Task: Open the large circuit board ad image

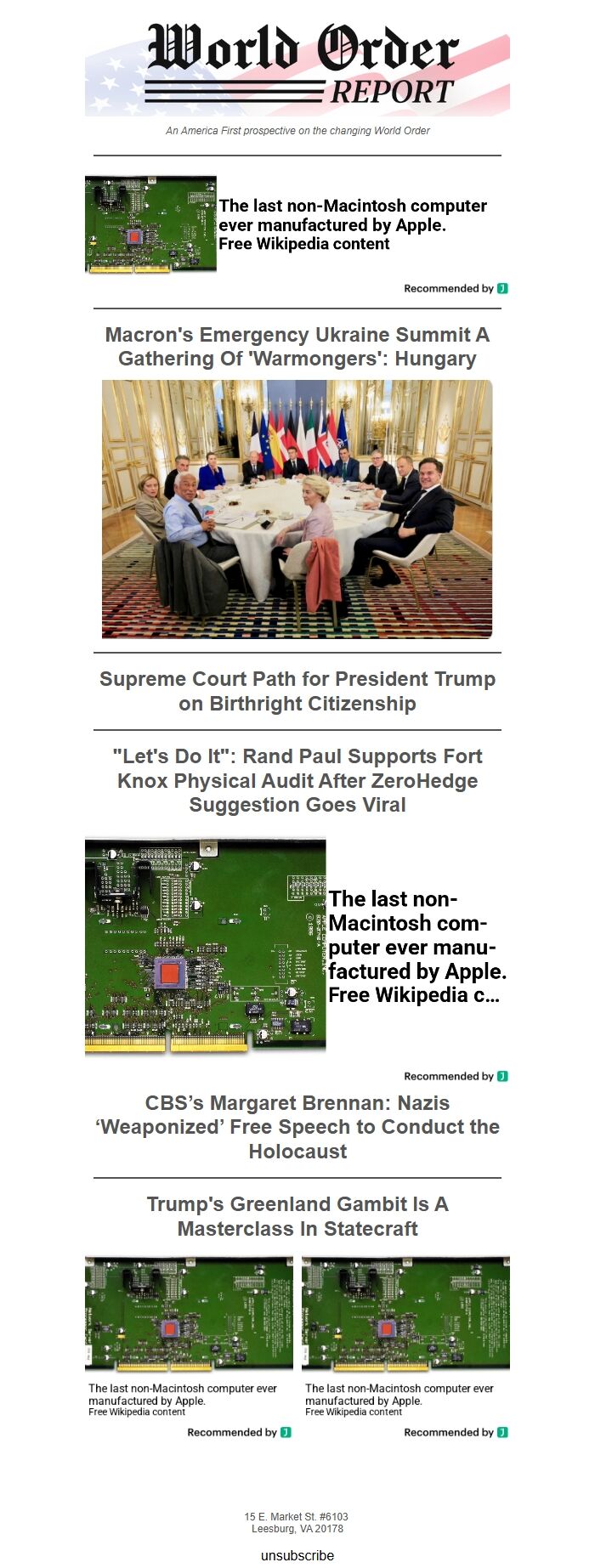Action: pyautogui.click(x=205, y=946)
